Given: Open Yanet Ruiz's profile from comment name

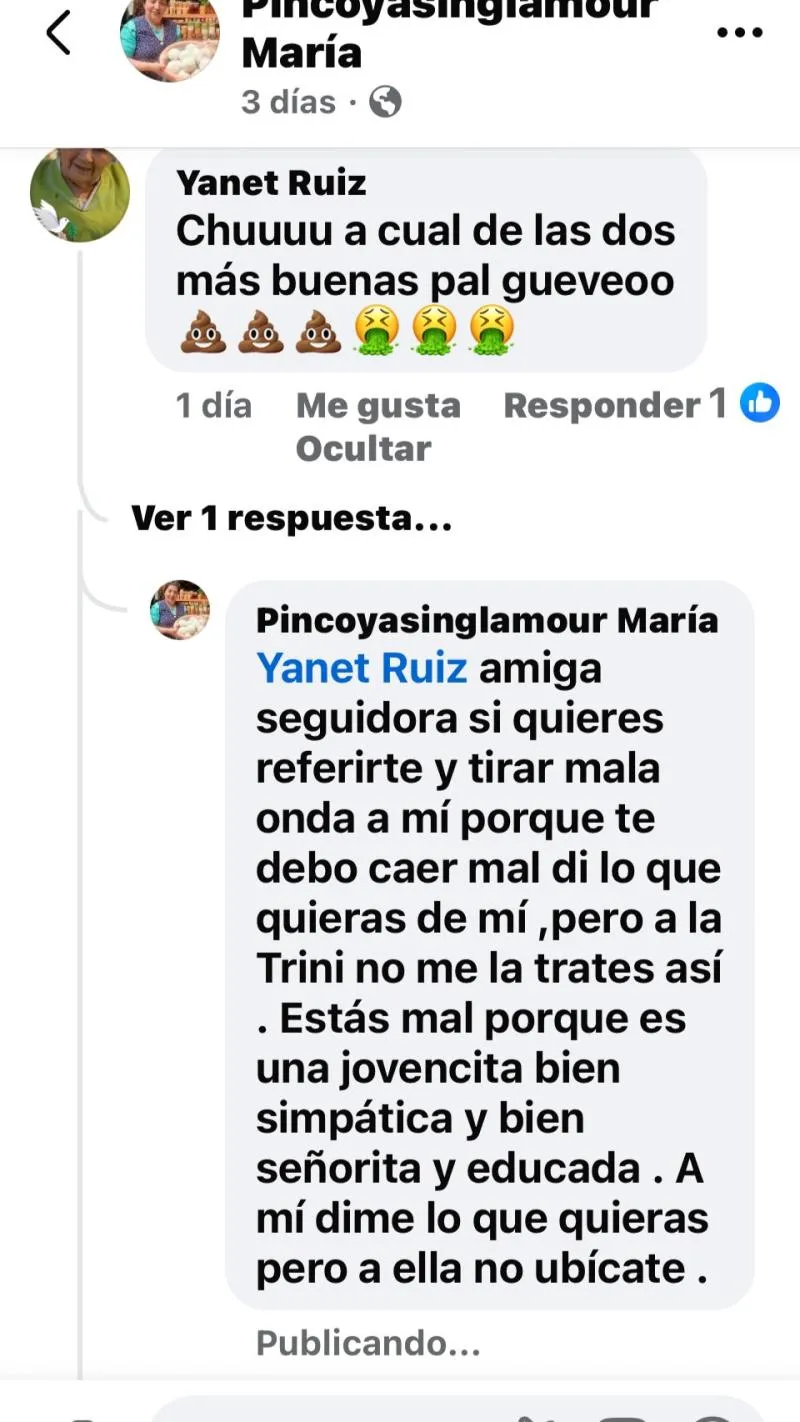Looking at the screenshot, I should [271, 182].
